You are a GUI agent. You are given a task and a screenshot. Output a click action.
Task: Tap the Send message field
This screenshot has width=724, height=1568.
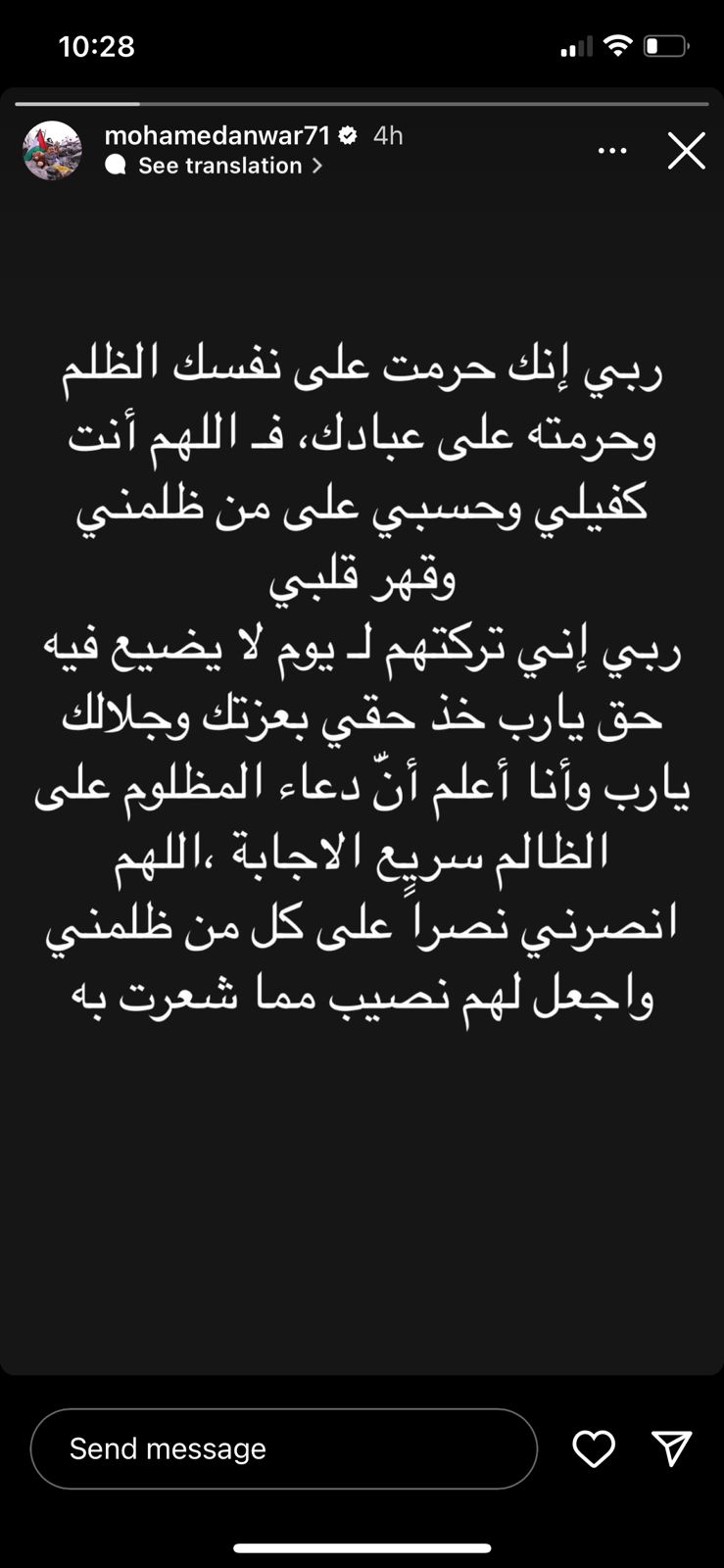pos(283,1448)
